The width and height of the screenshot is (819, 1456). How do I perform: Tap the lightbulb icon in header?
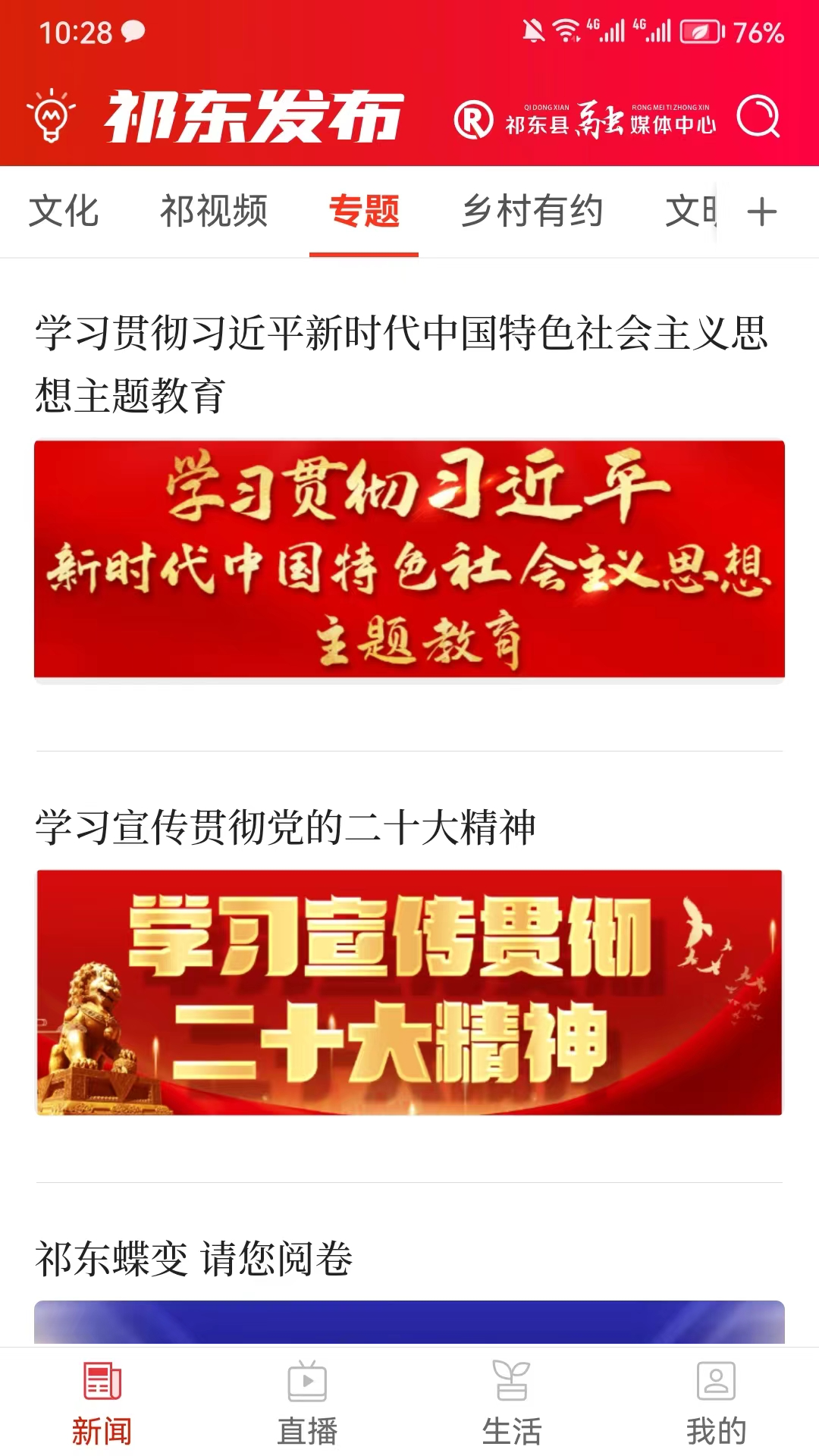click(51, 116)
